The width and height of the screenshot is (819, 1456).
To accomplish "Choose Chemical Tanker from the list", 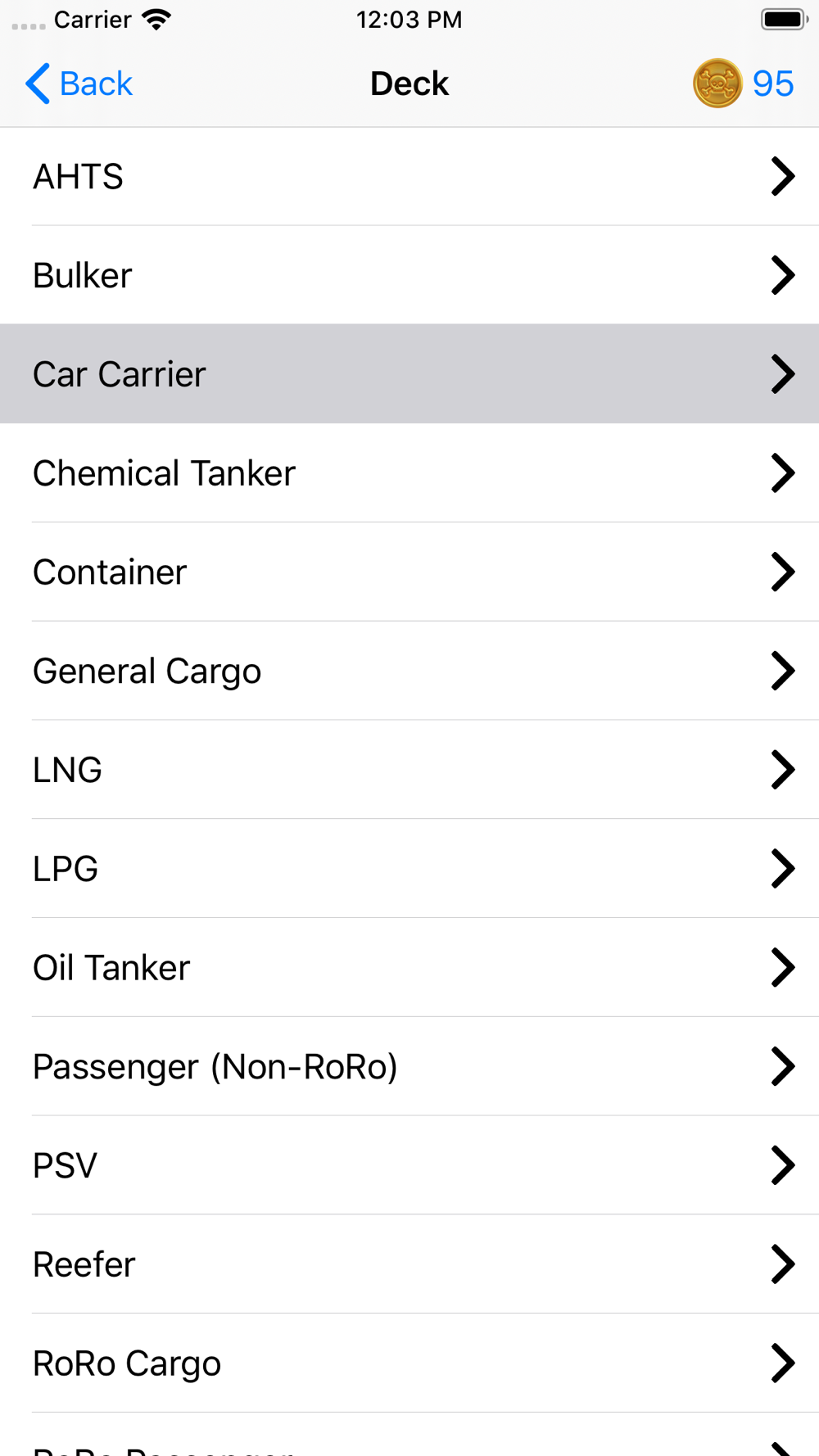I will click(409, 473).
